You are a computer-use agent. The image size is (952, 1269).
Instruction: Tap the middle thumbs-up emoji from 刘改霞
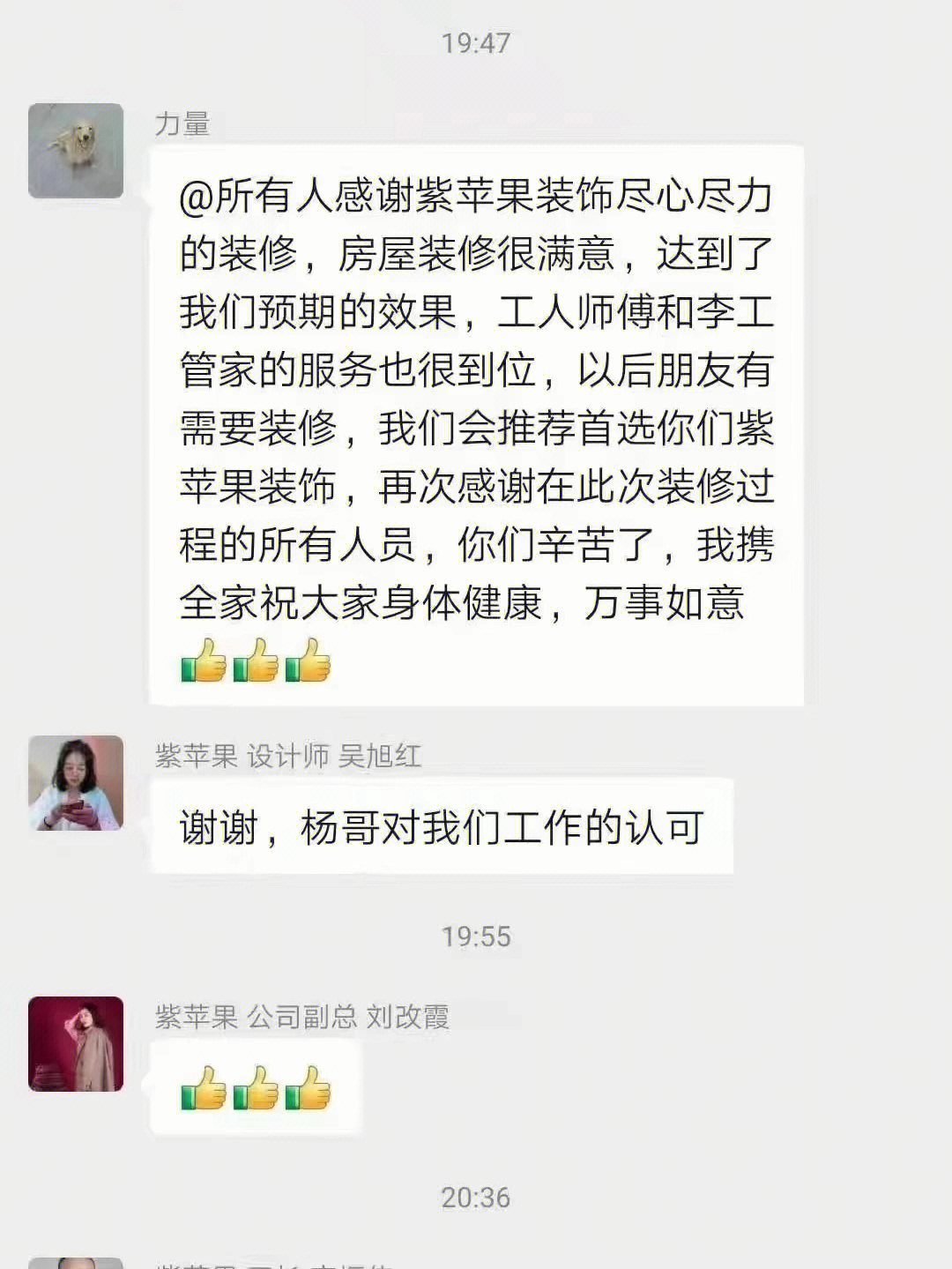256,1090
